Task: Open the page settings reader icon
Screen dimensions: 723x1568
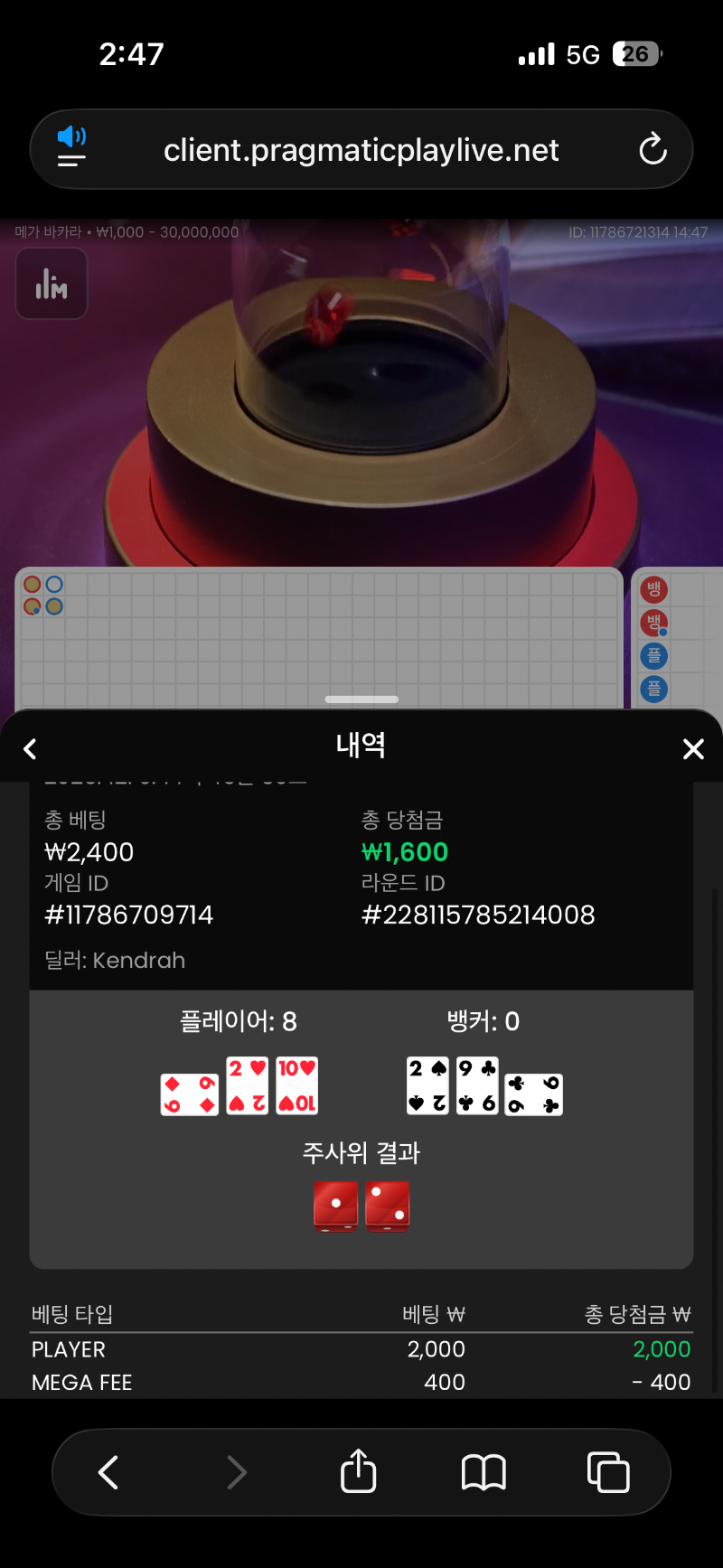Action: point(71,147)
